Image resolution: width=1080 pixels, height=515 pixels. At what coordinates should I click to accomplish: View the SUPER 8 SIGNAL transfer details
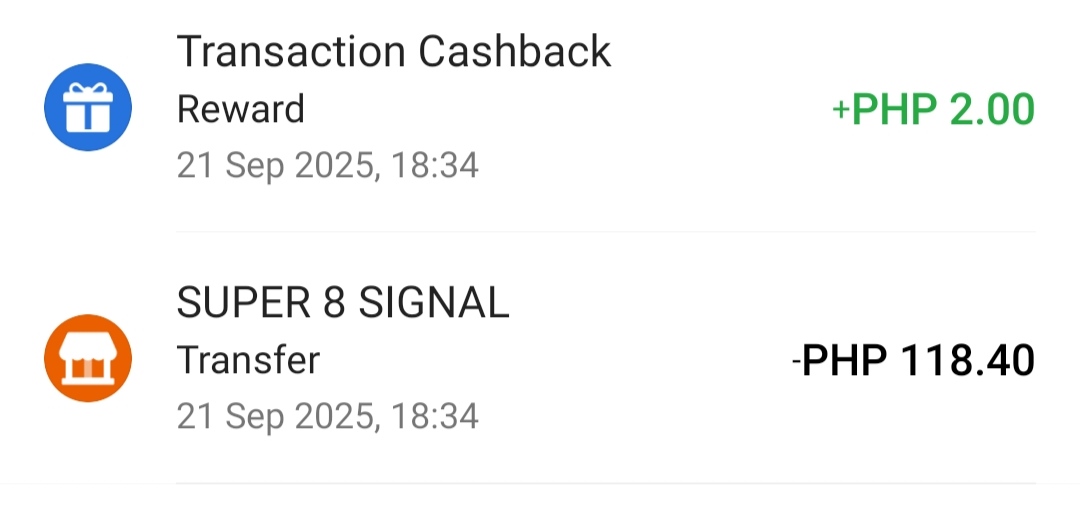540,358
